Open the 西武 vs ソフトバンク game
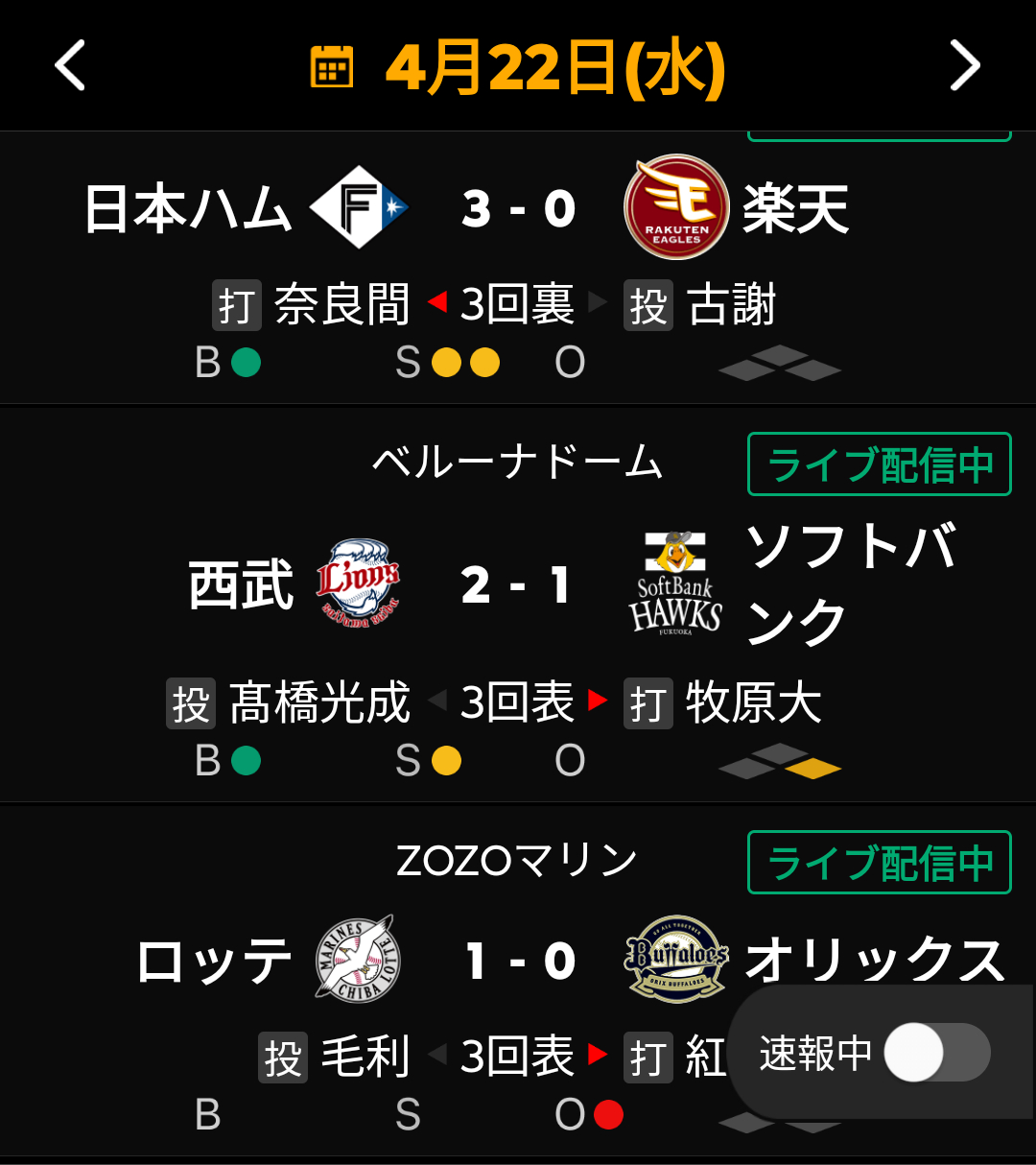 coord(518,585)
